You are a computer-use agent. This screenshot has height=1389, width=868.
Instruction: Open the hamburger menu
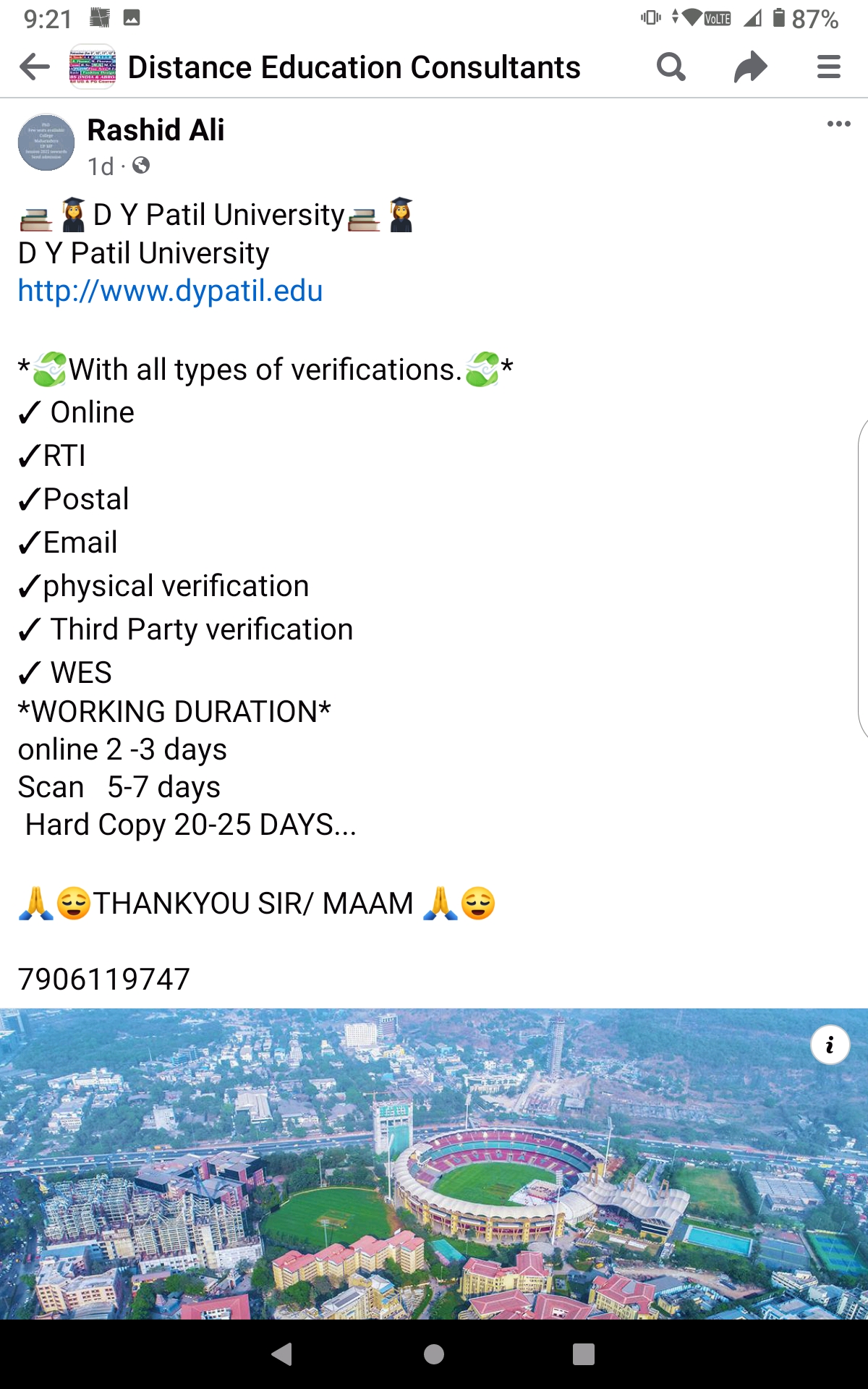click(829, 67)
